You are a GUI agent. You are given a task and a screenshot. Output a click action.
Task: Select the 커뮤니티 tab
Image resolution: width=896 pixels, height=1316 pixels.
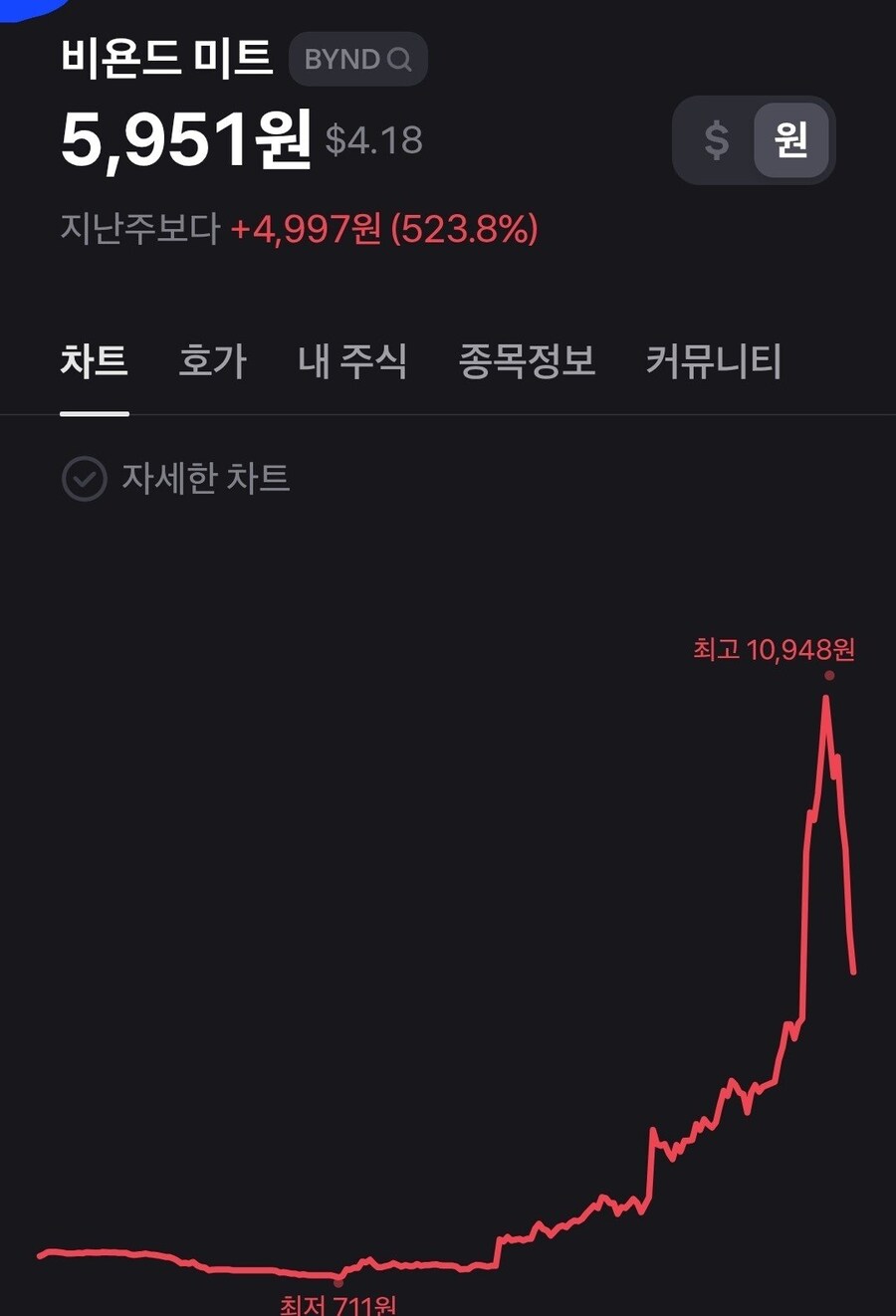(713, 362)
